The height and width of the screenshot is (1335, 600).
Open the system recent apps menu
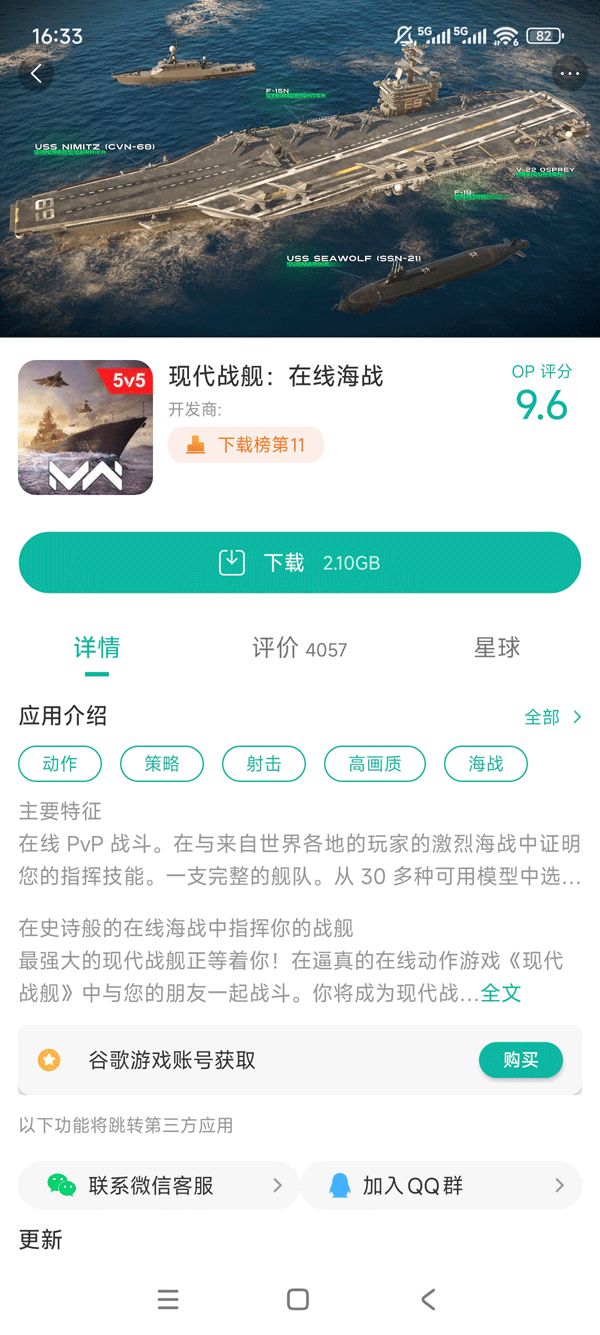point(168,1299)
